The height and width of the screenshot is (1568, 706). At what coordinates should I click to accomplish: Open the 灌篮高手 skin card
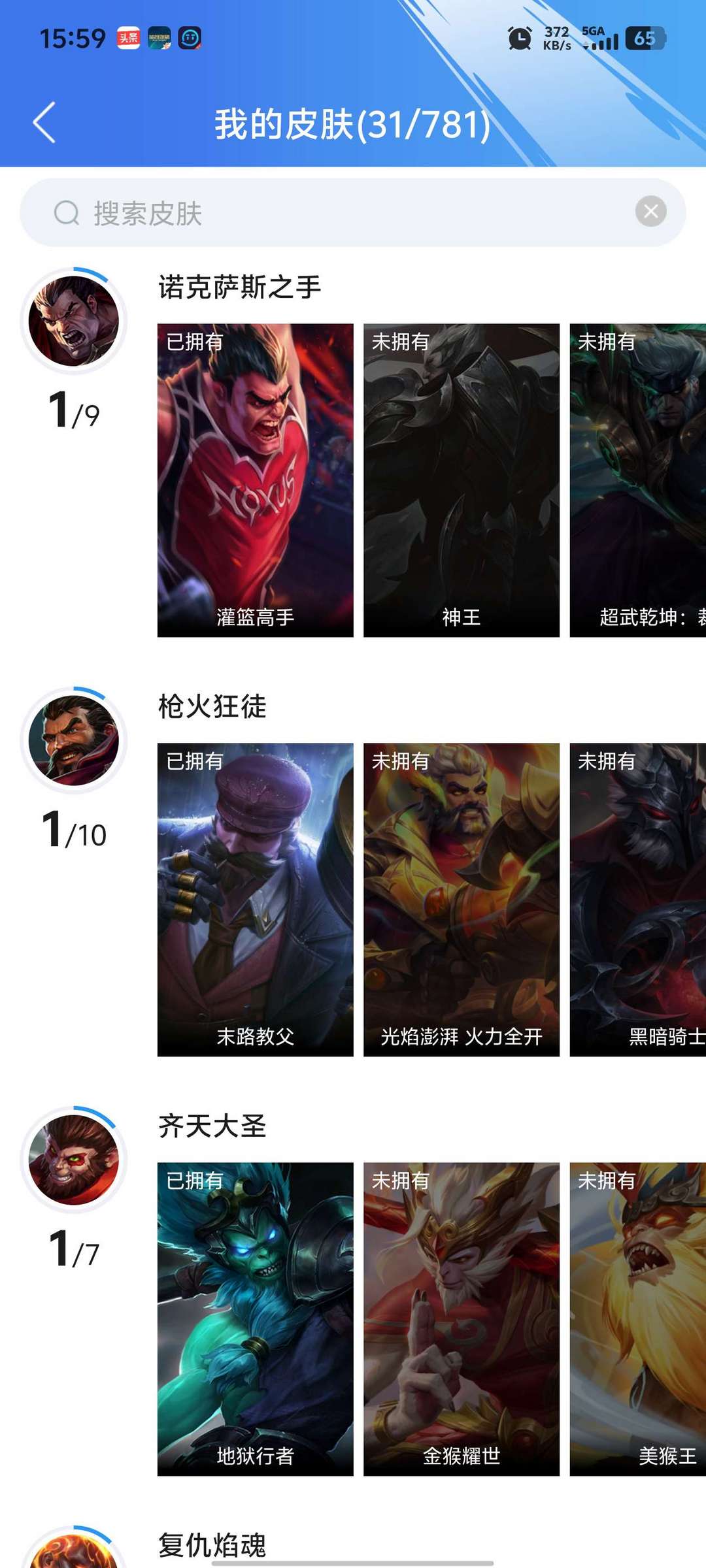256,480
